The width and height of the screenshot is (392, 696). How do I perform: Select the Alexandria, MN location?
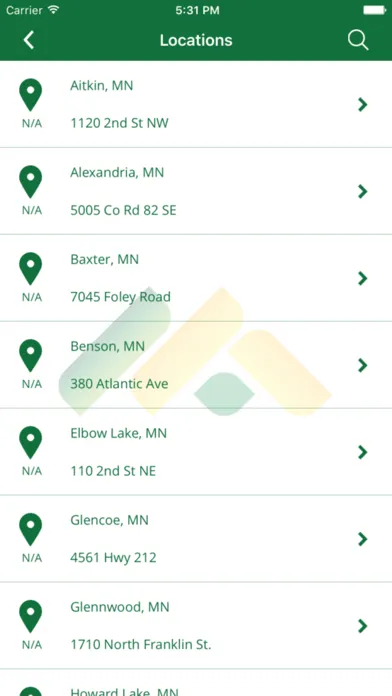196,191
